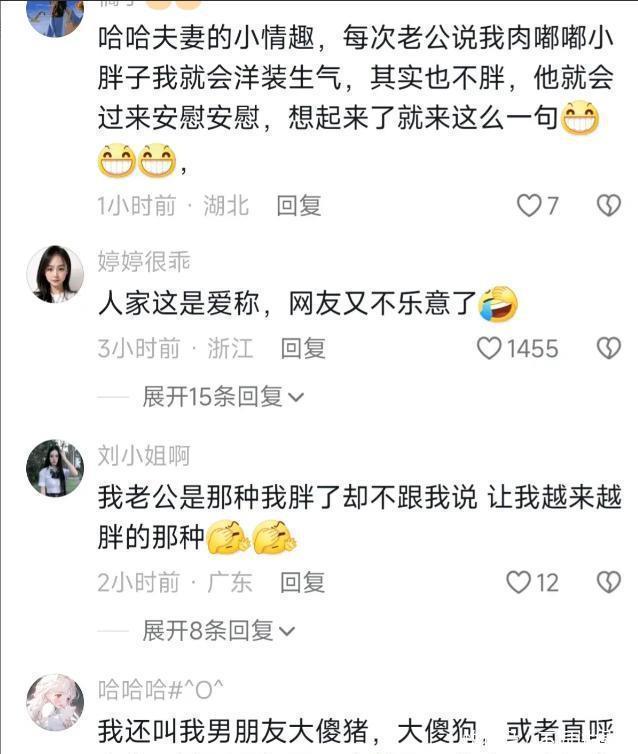Dislike 刘小姐啊's comment
The height and width of the screenshot is (754, 638).
(x=608, y=582)
